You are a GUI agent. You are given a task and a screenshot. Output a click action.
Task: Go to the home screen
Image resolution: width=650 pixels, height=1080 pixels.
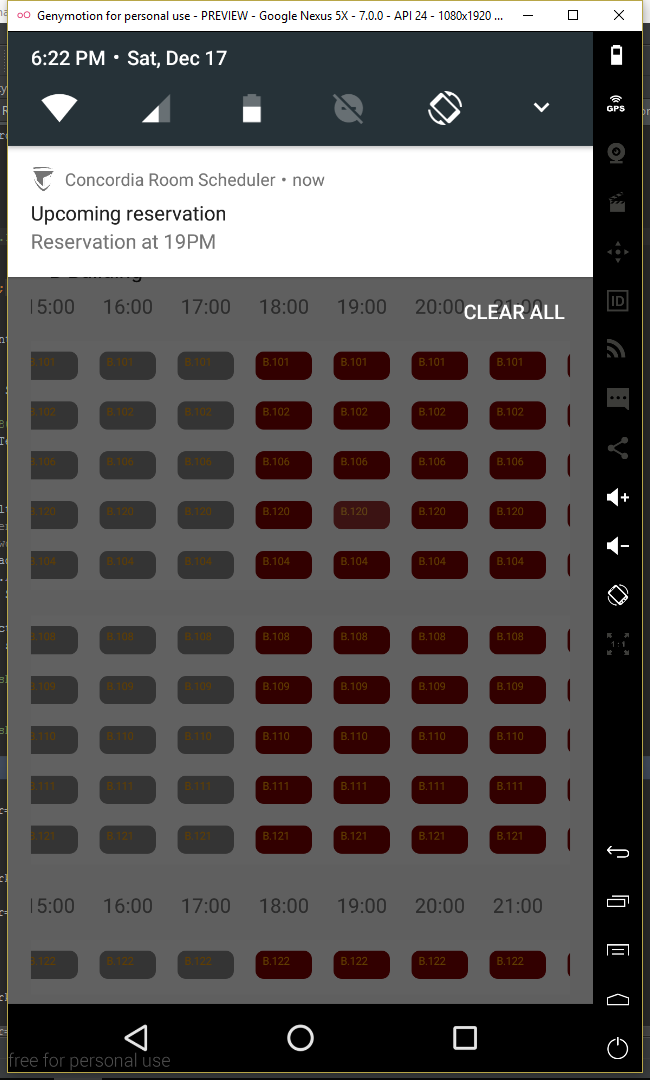[x=300, y=1037]
